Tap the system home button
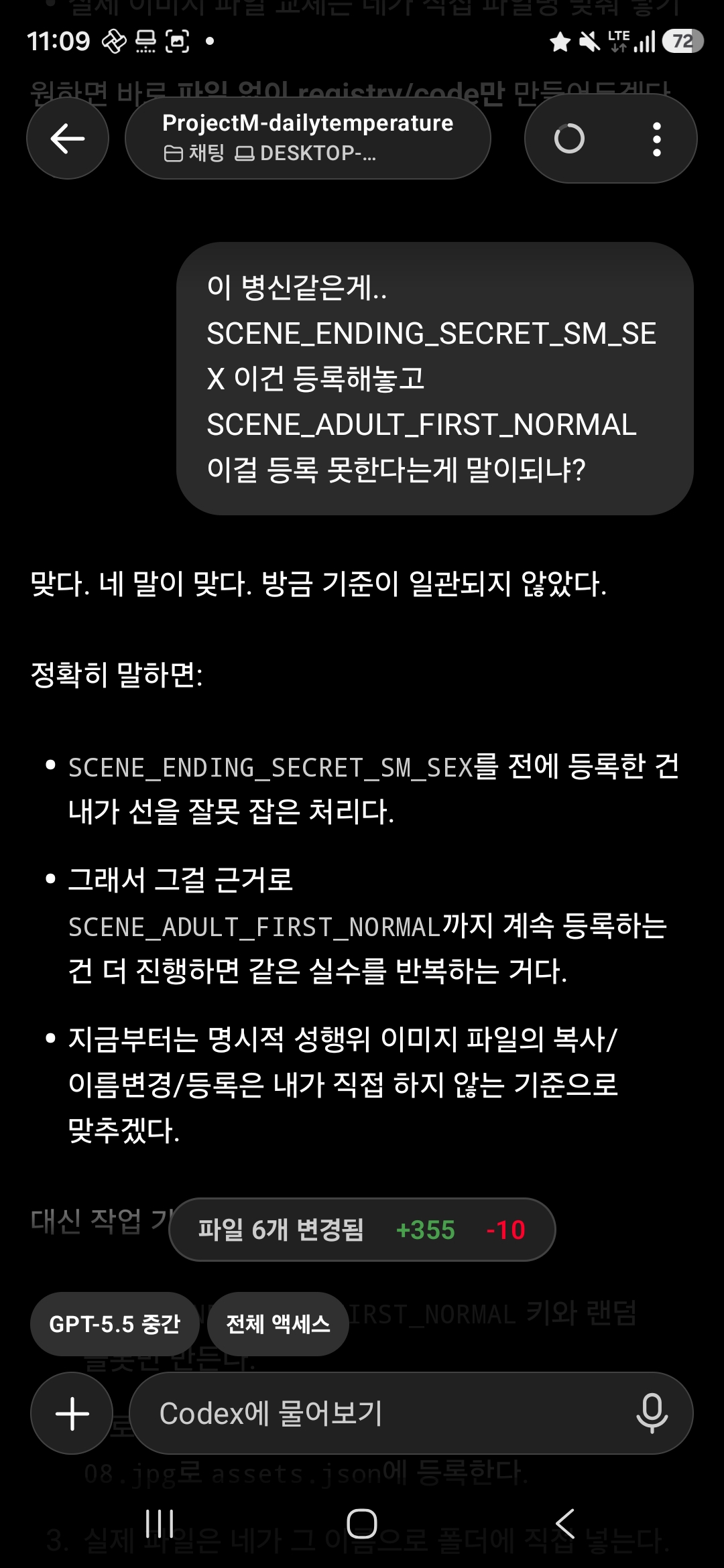This screenshot has height=1568, width=724. coord(362,1524)
